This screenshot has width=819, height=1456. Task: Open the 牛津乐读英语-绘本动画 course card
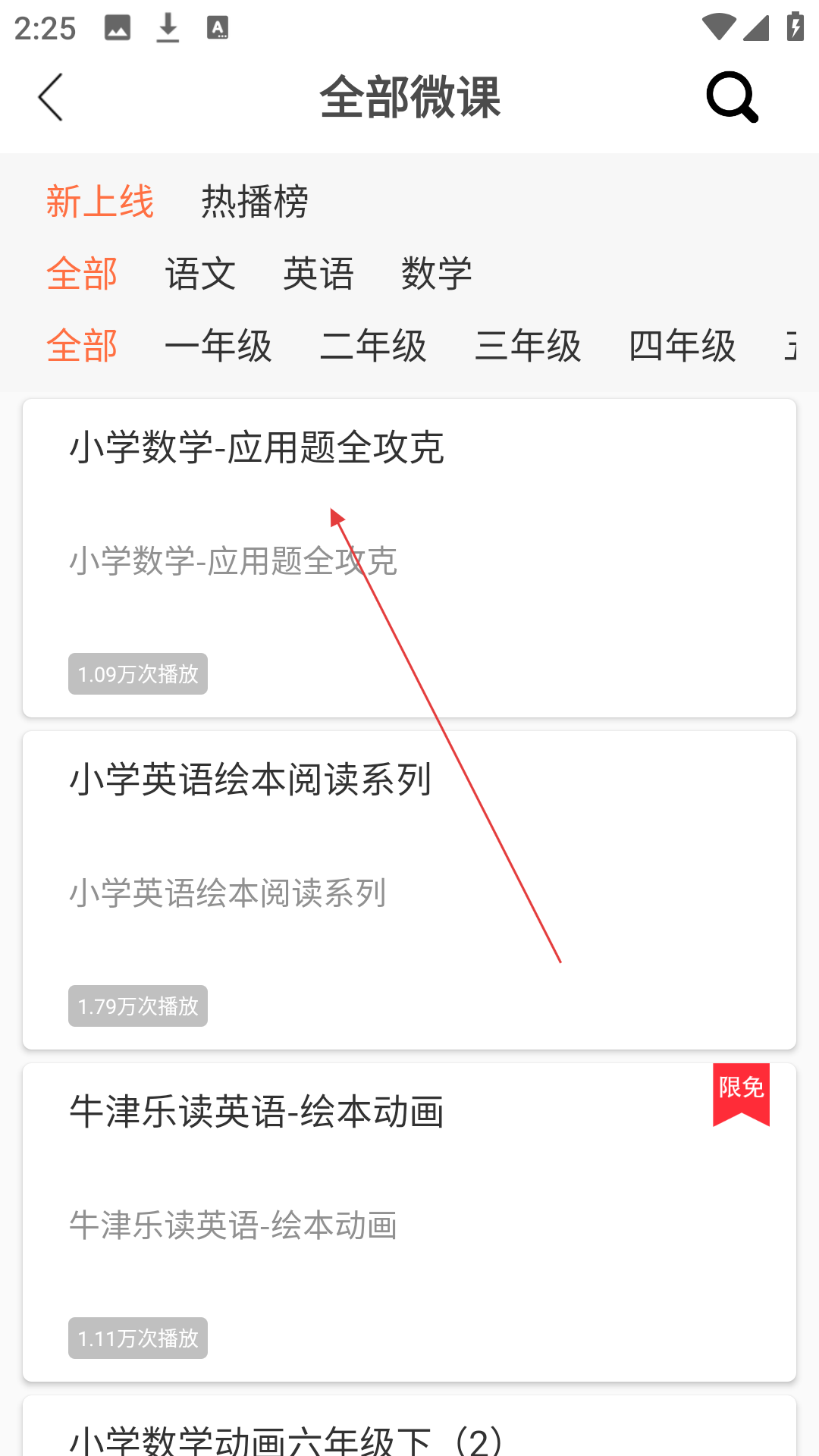pos(409,1222)
